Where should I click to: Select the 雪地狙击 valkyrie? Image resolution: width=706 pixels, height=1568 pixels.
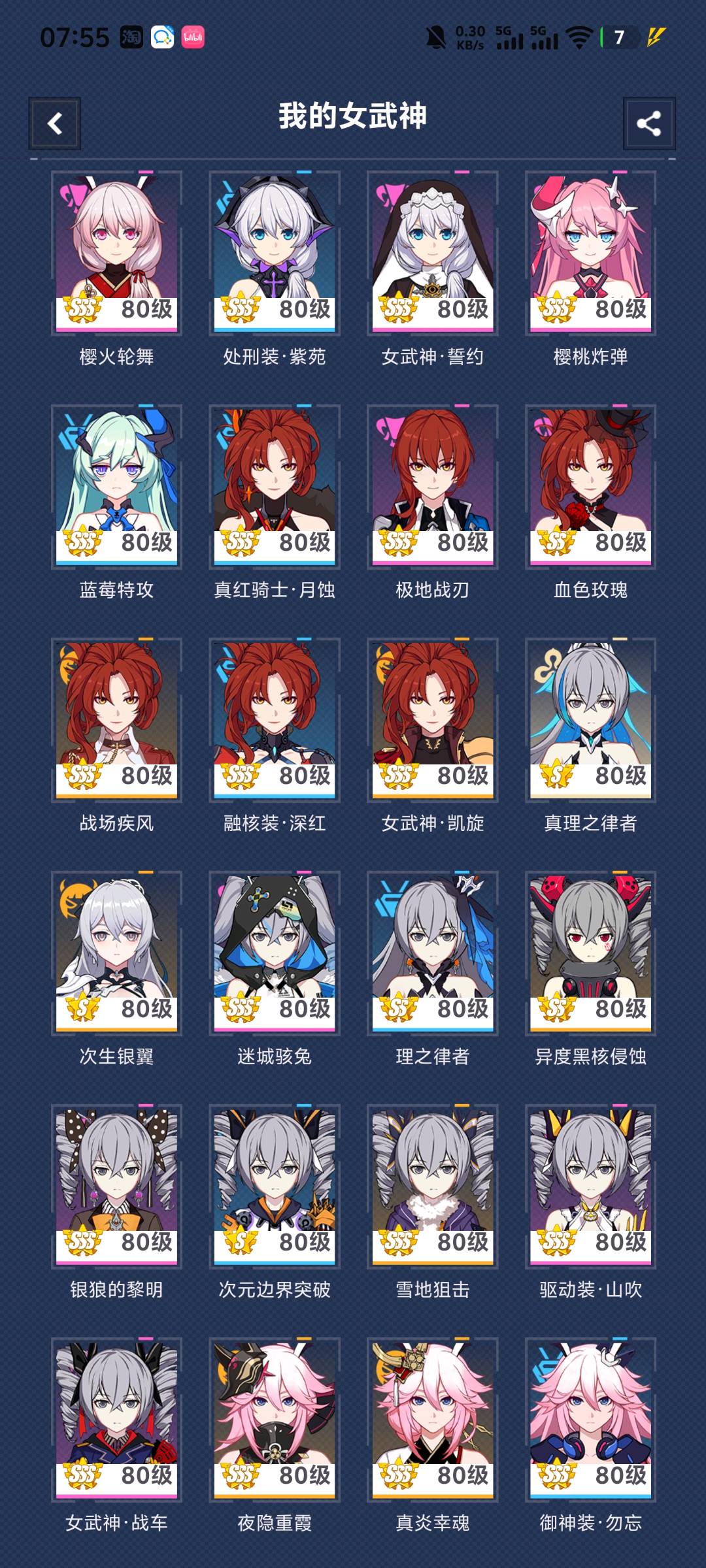tap(433, 1186)
